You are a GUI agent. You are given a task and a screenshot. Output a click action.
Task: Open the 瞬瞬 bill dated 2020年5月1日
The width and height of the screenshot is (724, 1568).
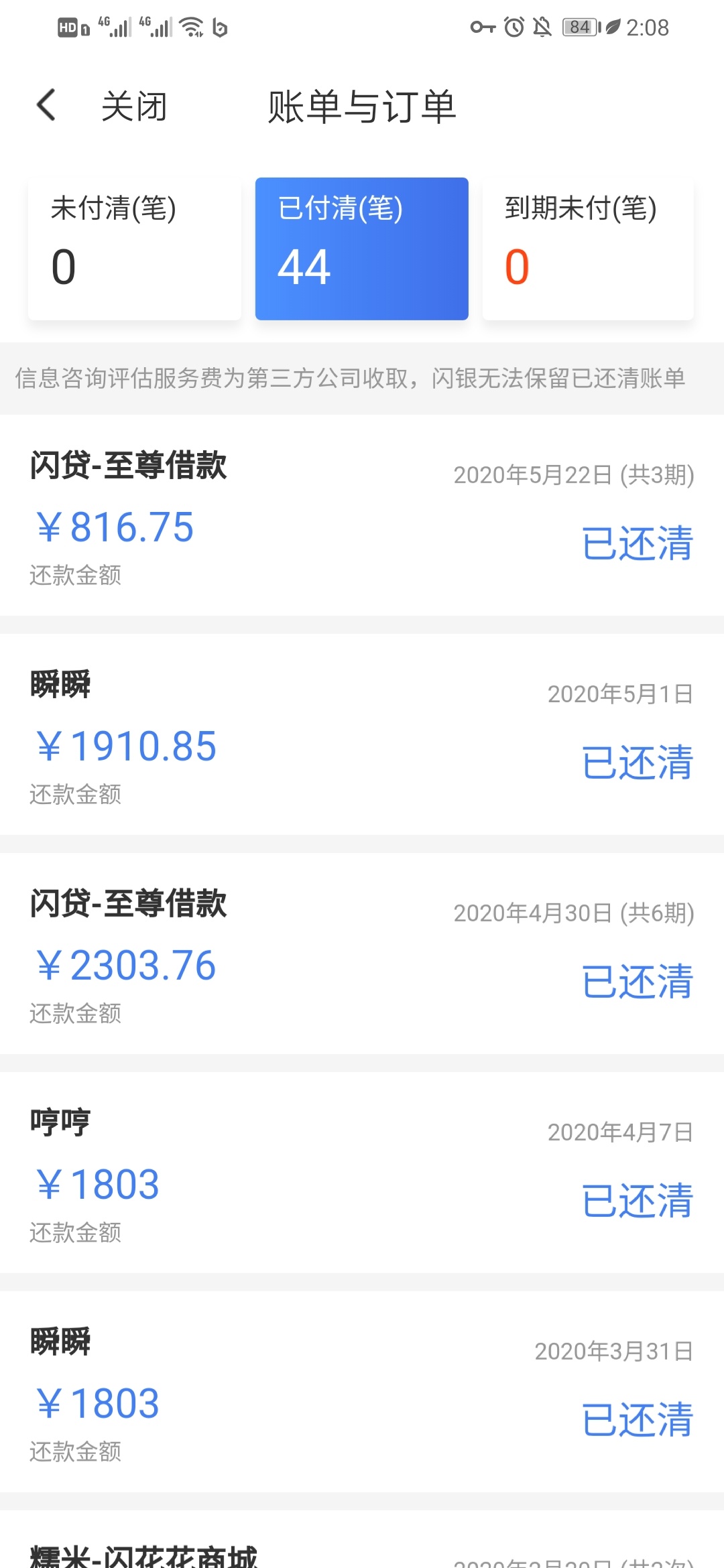tap(362, 734)
